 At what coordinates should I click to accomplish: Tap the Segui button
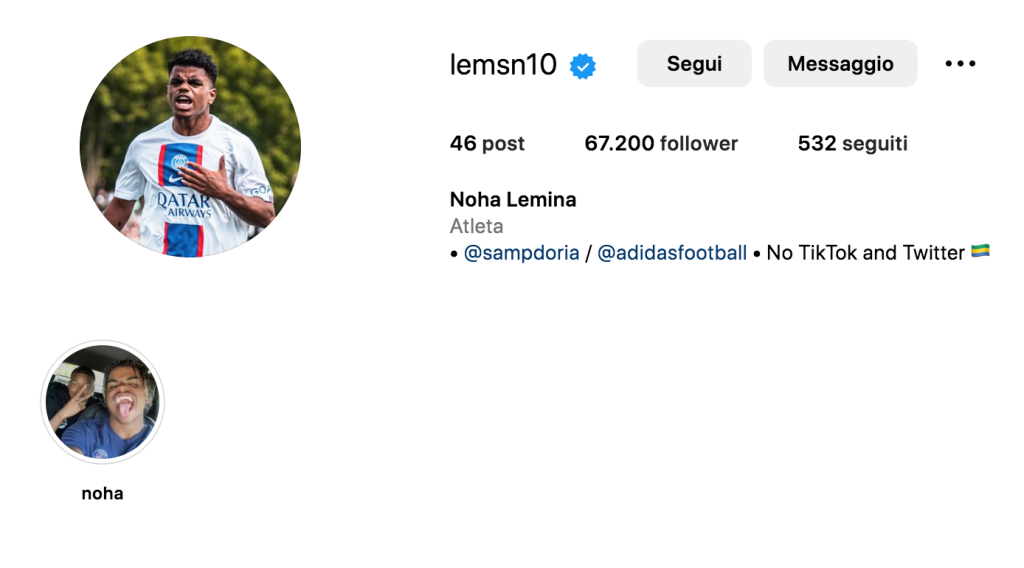click(694, 64)
